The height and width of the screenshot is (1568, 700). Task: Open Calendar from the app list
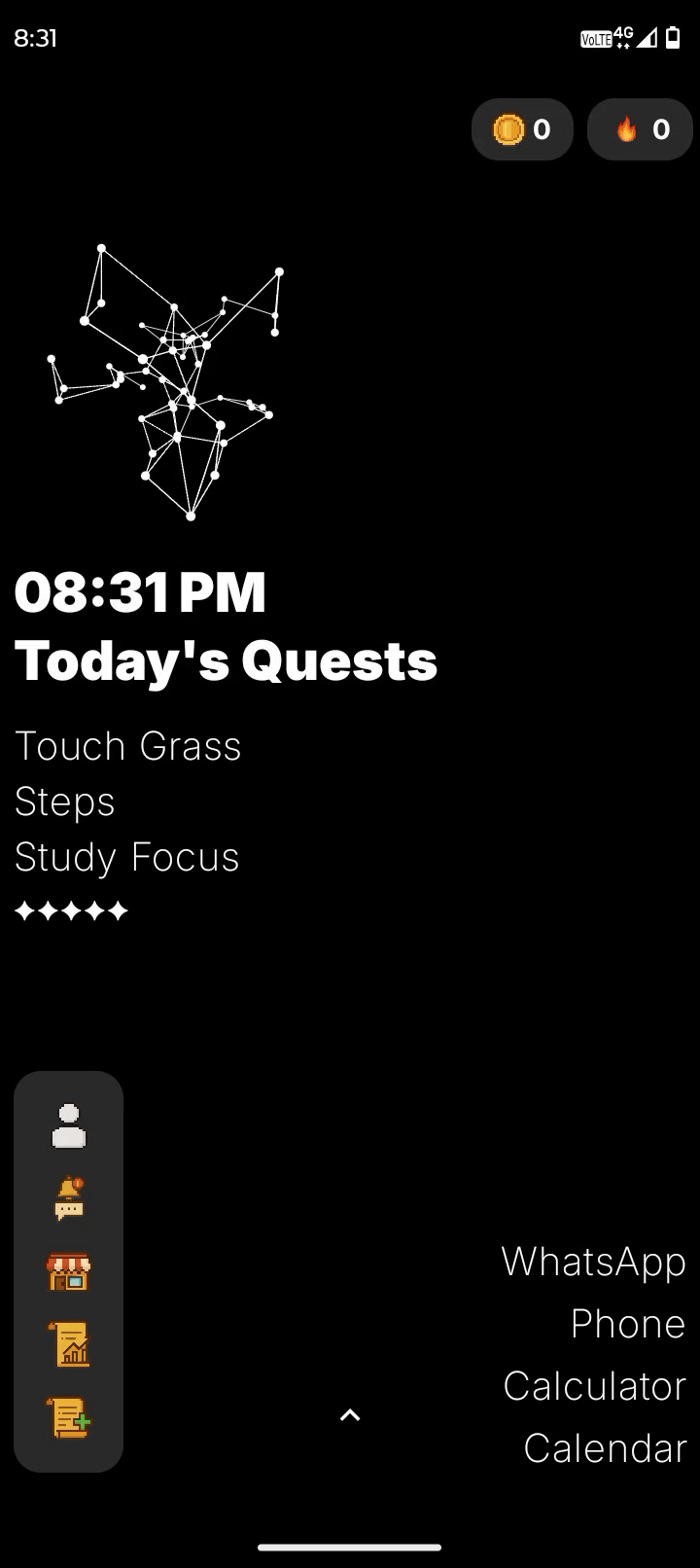coord(604,1448)
